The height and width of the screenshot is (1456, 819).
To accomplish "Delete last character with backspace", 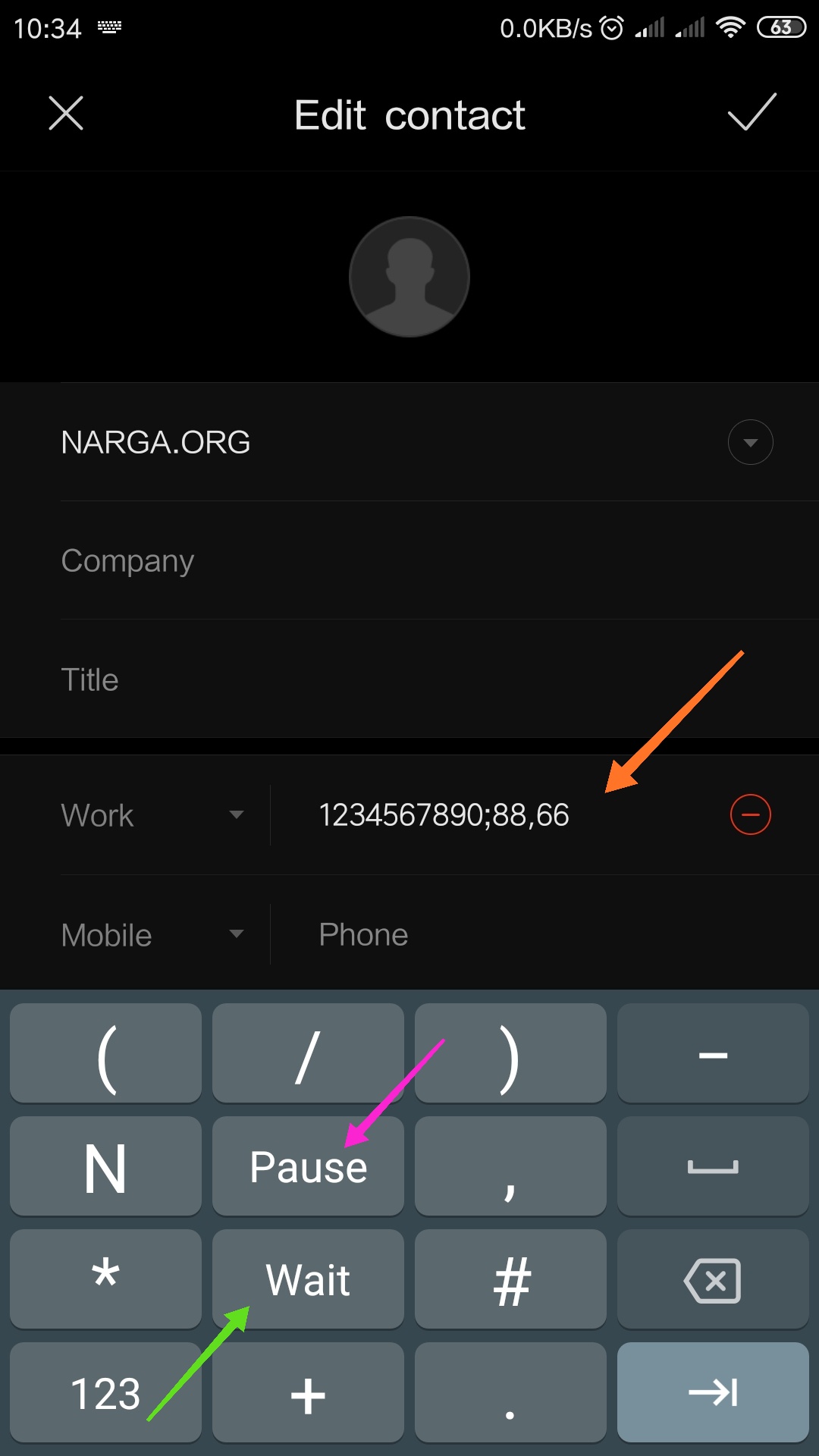I will (x=713, y=1280).
